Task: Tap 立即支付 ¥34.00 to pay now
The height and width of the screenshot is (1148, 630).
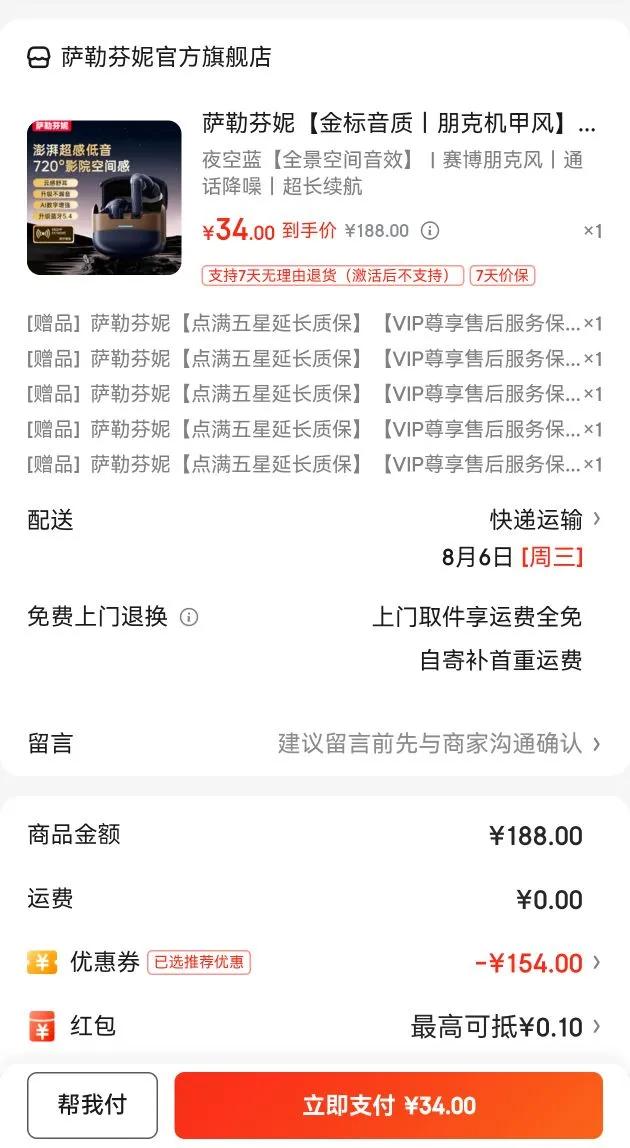Action: coord(388,1105)
